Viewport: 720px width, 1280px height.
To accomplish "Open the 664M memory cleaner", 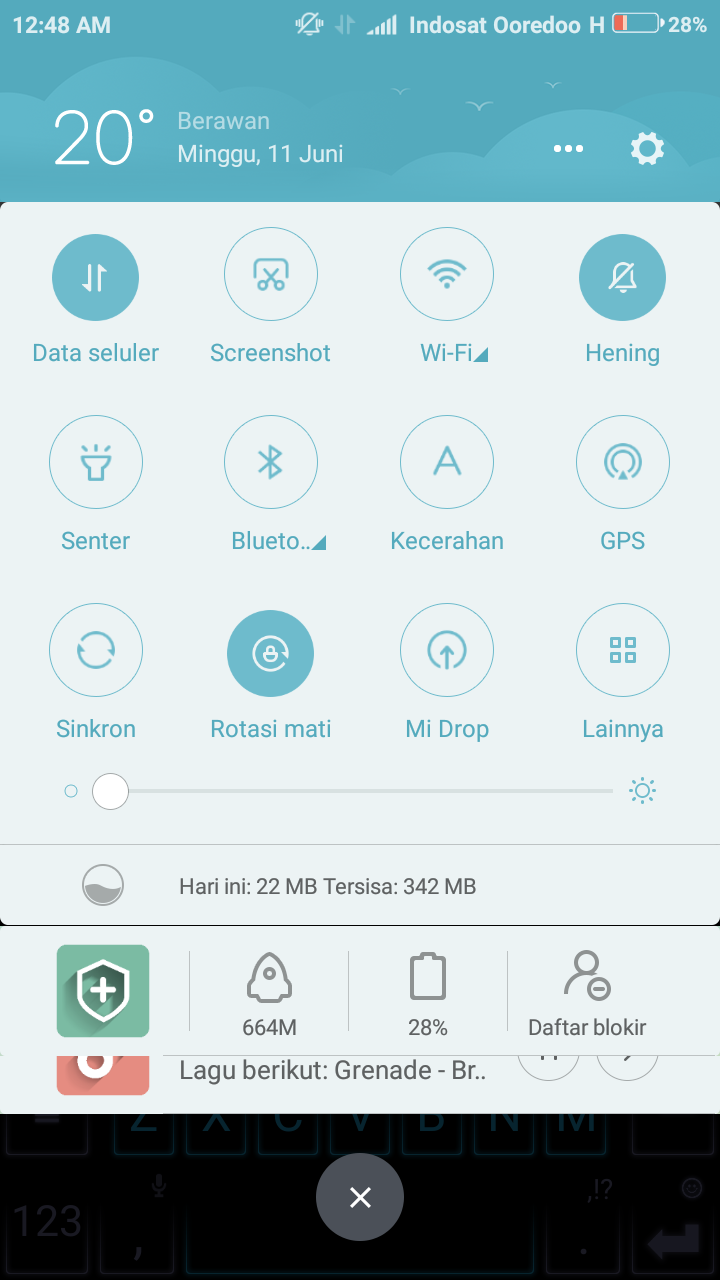I will point(269,992).
